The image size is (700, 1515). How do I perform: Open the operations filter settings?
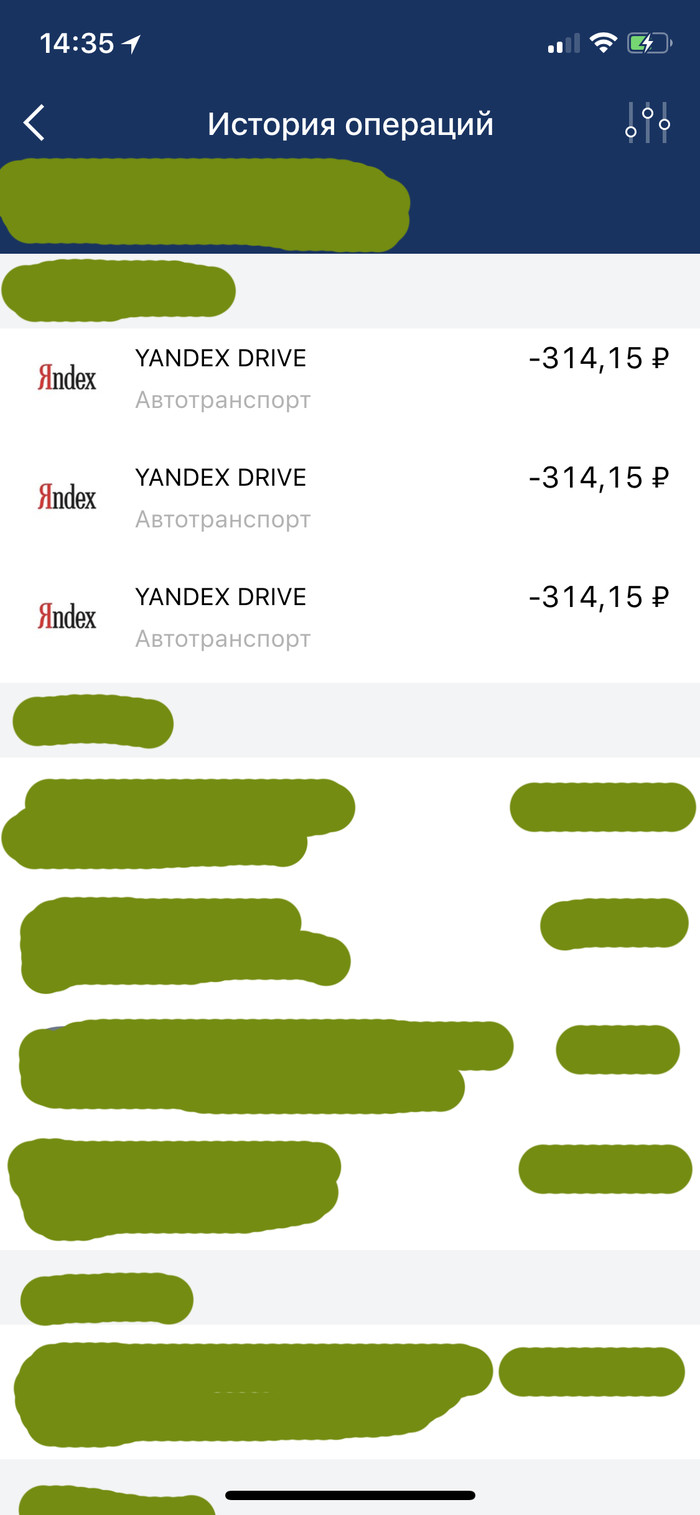647,124
